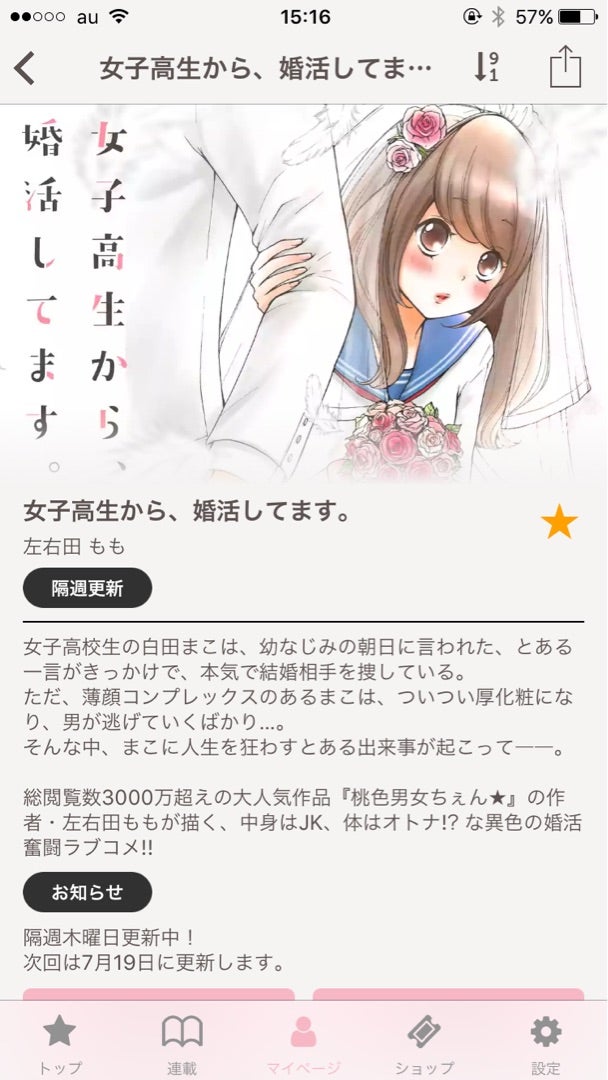This screenshot has height=1080, width=608.
Task: Open the 連載 tab
Action: 182,1043
